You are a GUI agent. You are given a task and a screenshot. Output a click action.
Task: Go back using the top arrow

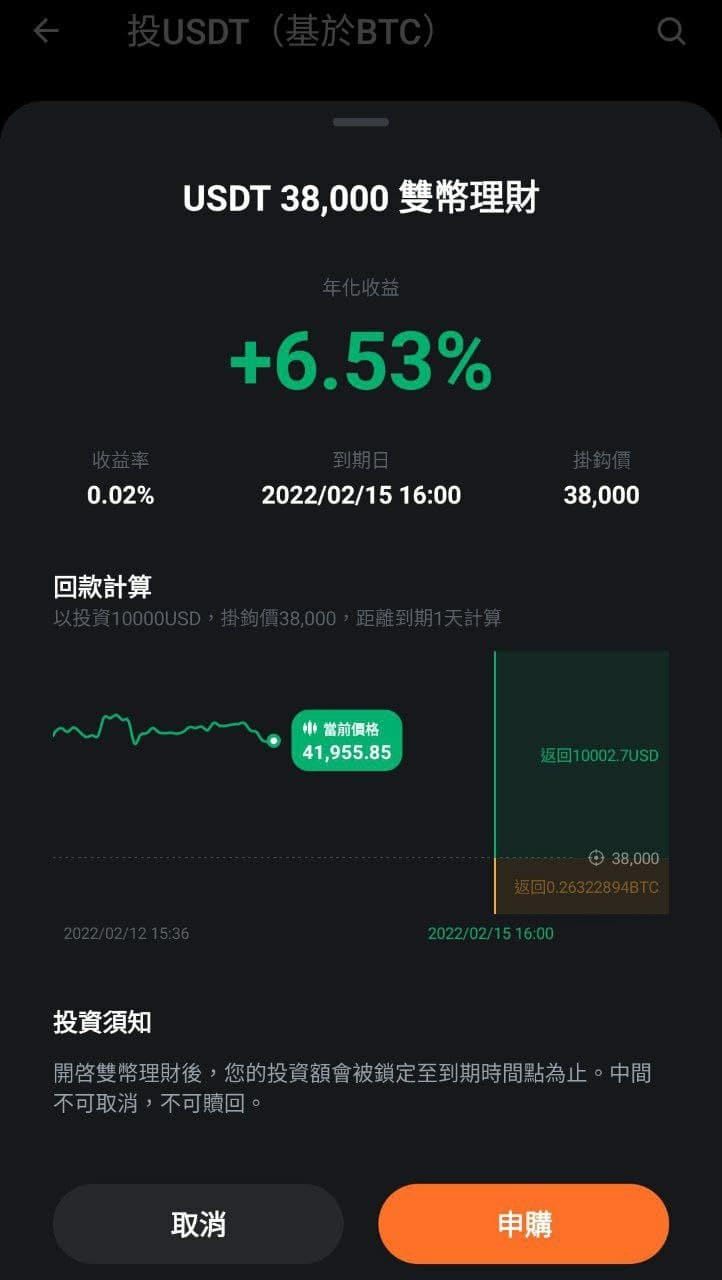[46, 31]
